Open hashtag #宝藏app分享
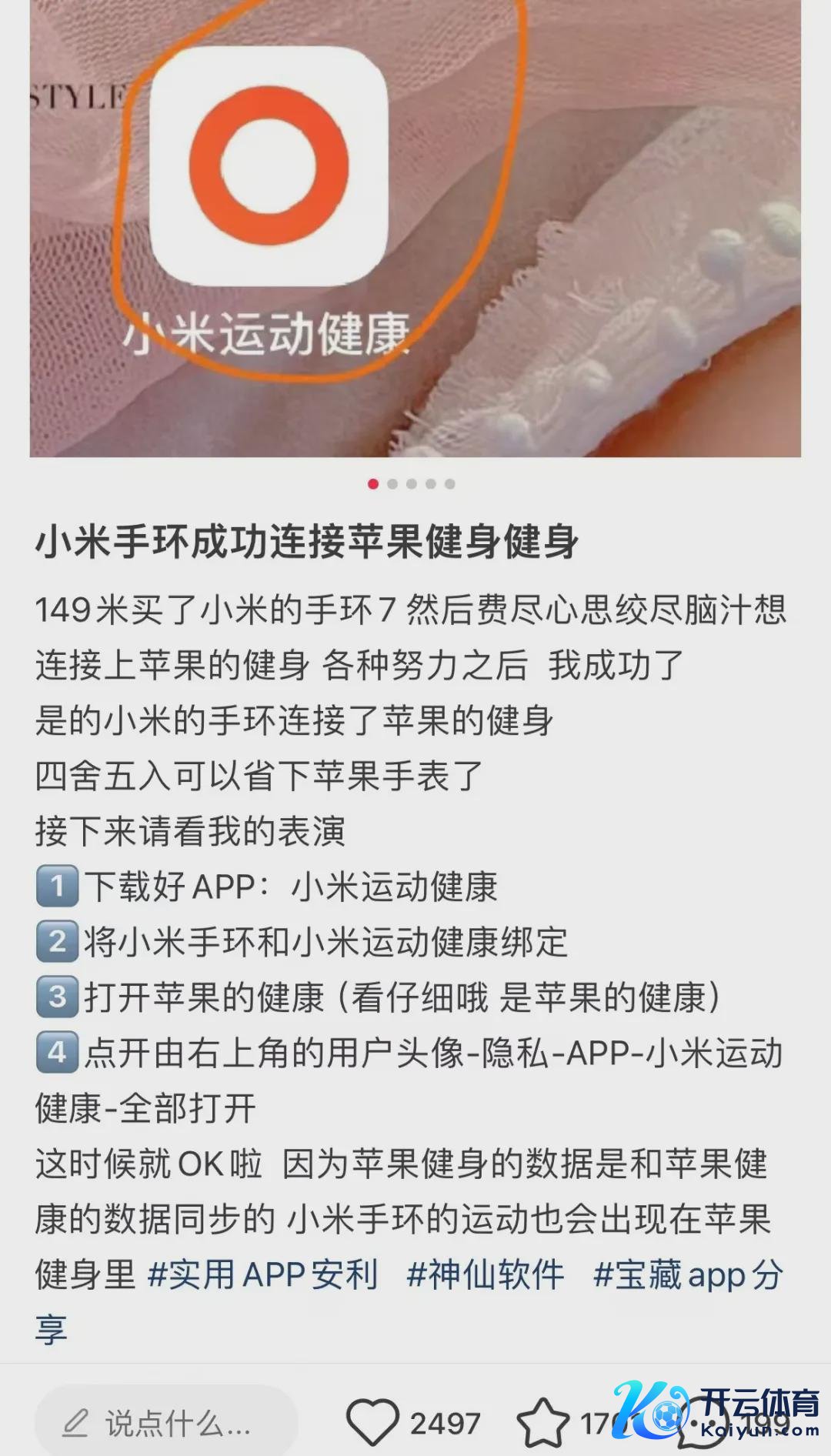Viewport: 831px width, 1456px height. point(687,1275)
